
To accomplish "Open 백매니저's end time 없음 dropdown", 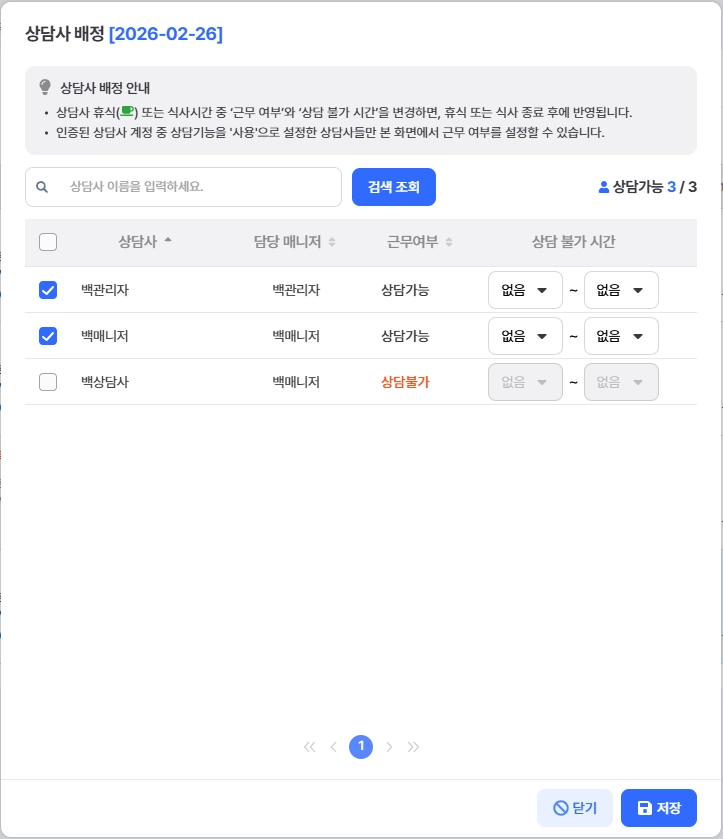I will pos(621,336).
